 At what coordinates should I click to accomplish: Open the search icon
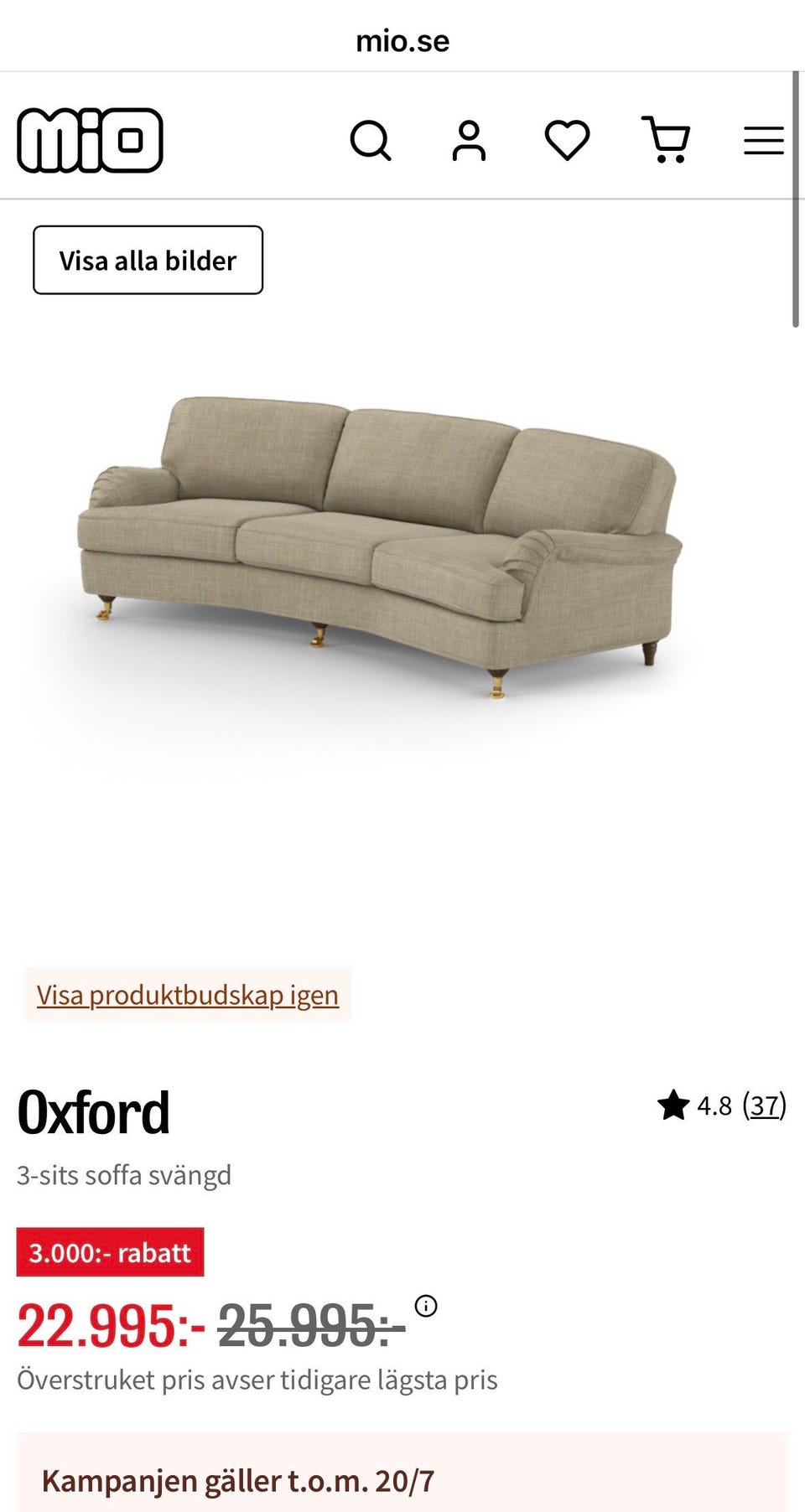point(371,141)
